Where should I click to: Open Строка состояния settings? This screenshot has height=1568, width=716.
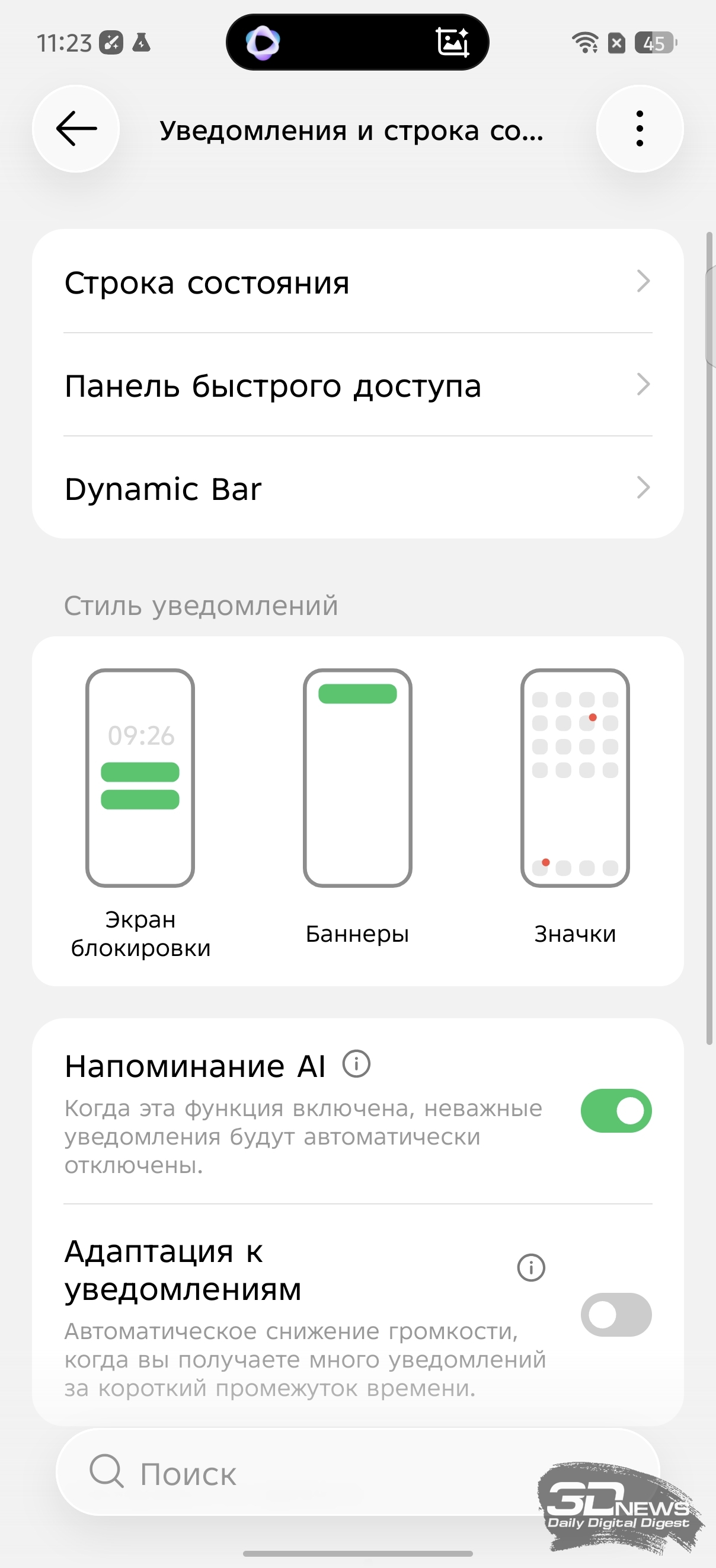pos(357,282)
